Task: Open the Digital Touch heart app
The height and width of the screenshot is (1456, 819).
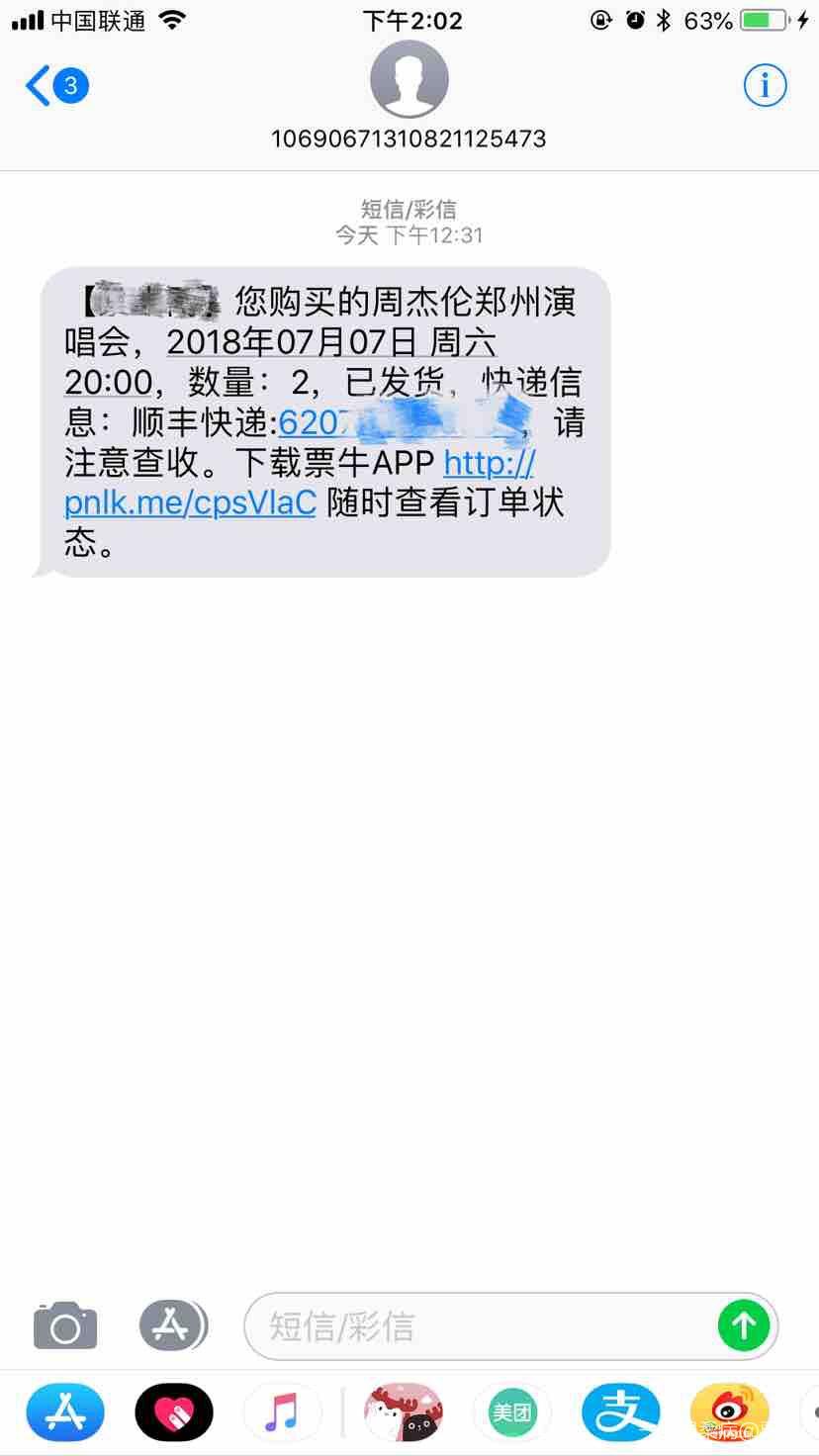Action: click(173, 1411)
